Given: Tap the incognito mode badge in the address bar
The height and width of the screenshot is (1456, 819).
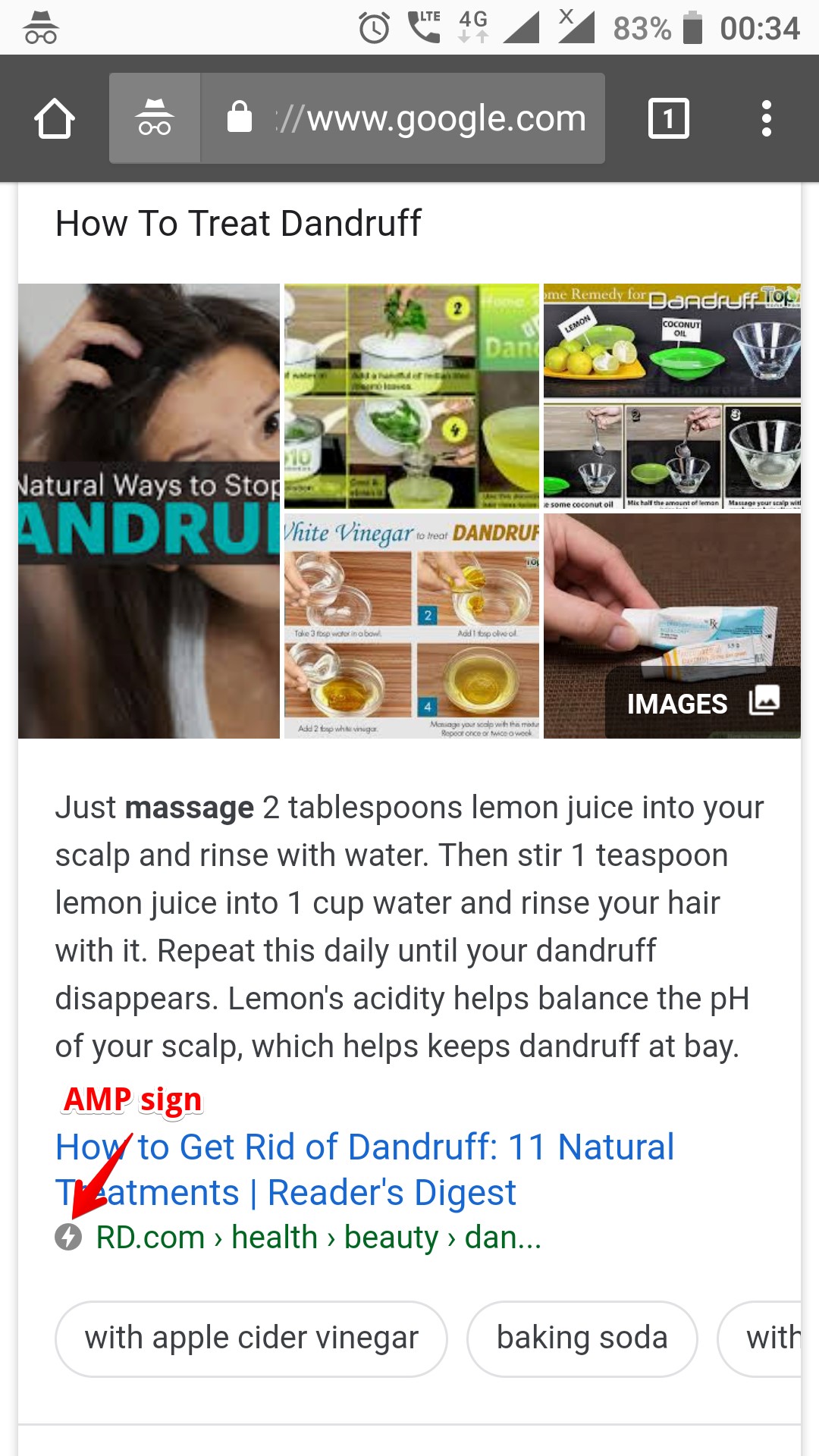Looking at the screenshot, I should 155,118.
